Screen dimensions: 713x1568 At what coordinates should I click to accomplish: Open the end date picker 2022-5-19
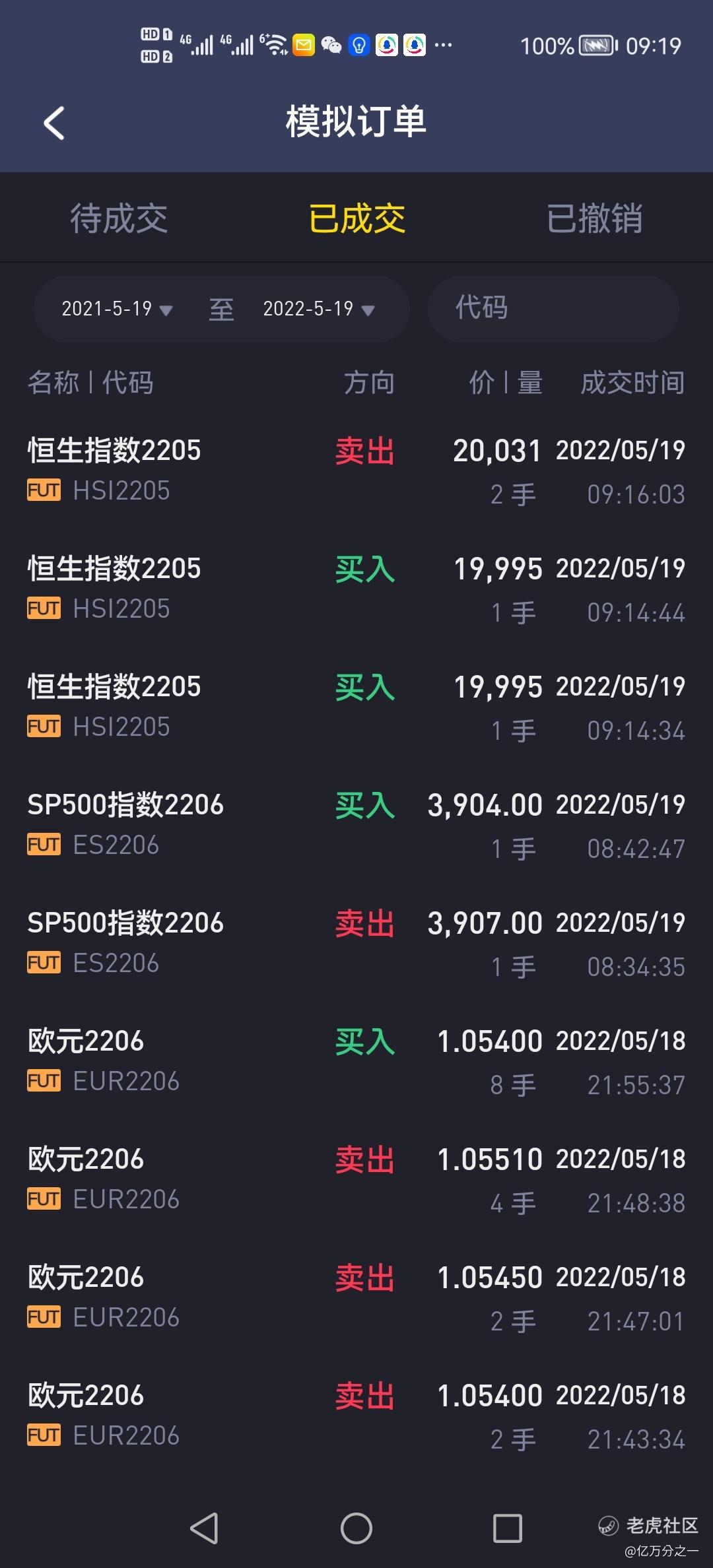[319, 309]
